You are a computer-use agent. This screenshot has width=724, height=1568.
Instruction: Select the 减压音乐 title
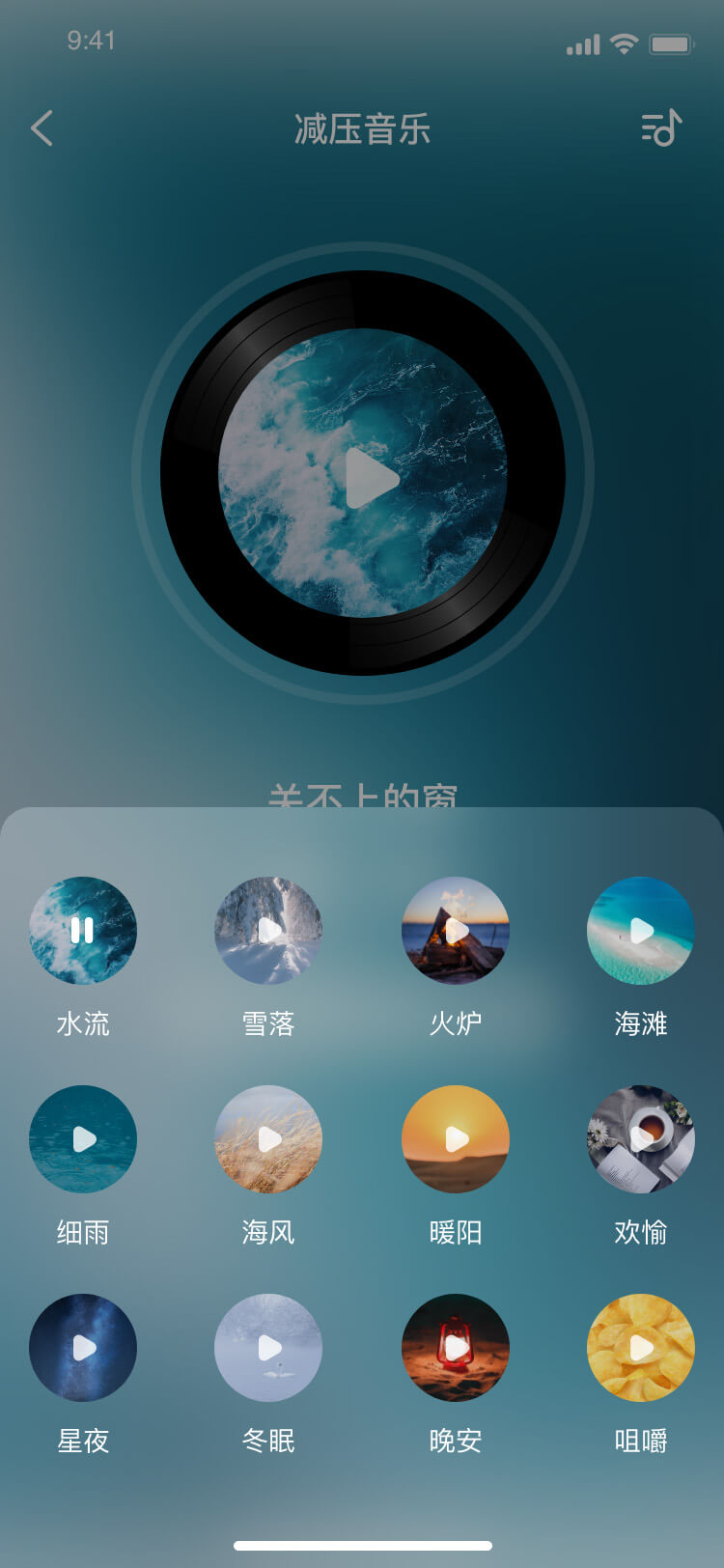pyautogui.click(x=362, y=129)
